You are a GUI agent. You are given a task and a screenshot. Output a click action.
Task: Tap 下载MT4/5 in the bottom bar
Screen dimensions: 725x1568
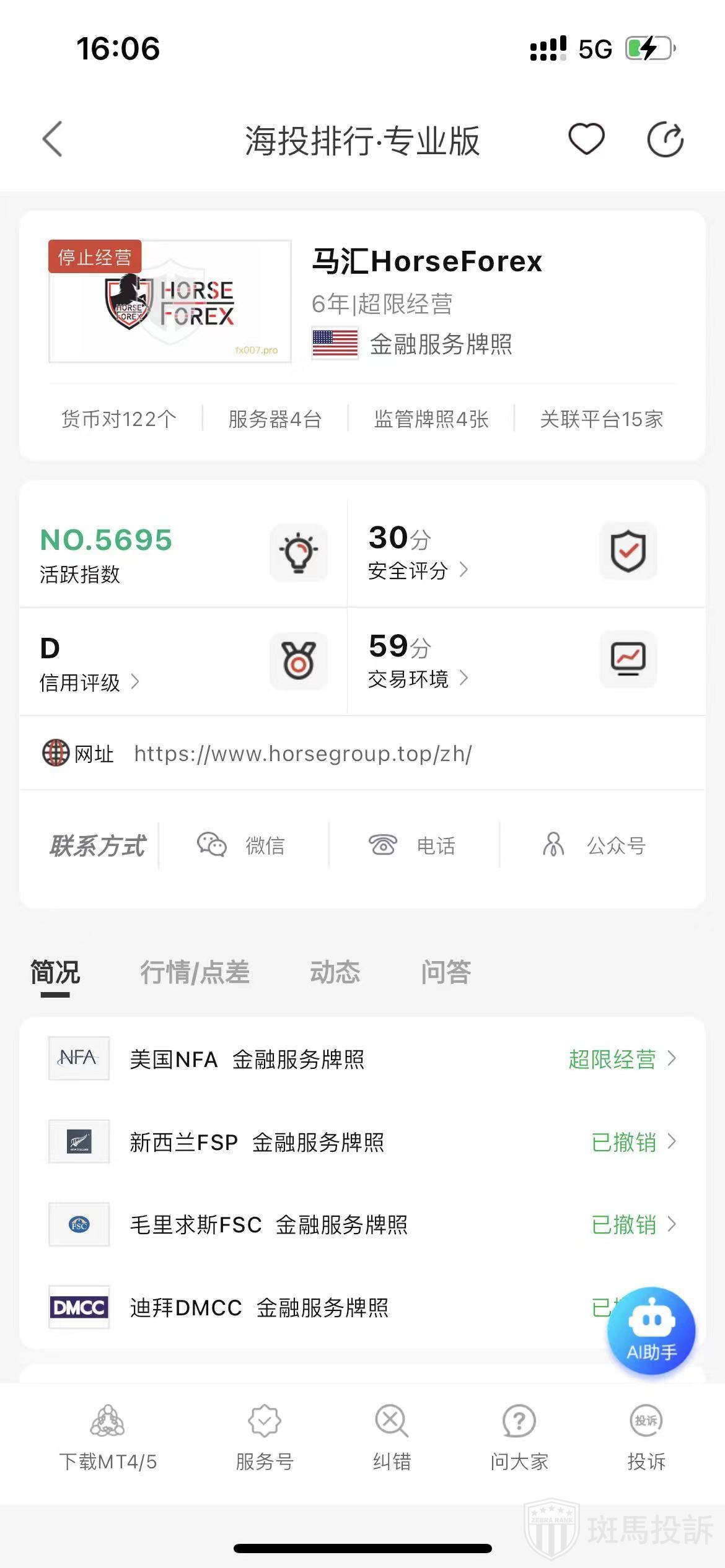108,1438
